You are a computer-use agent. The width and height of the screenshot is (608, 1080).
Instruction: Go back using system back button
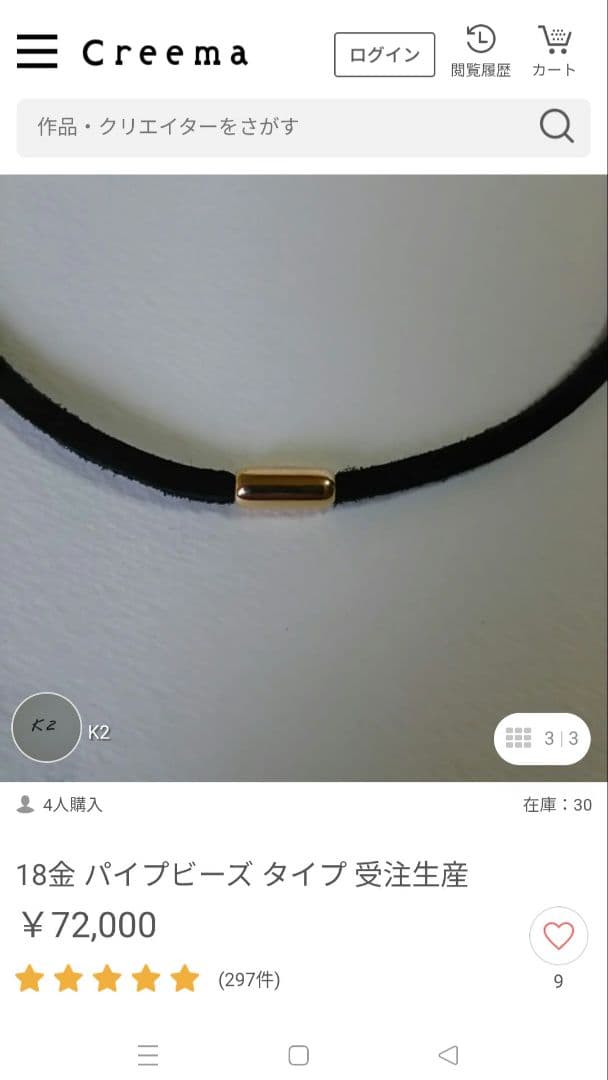coord(448,1055)
